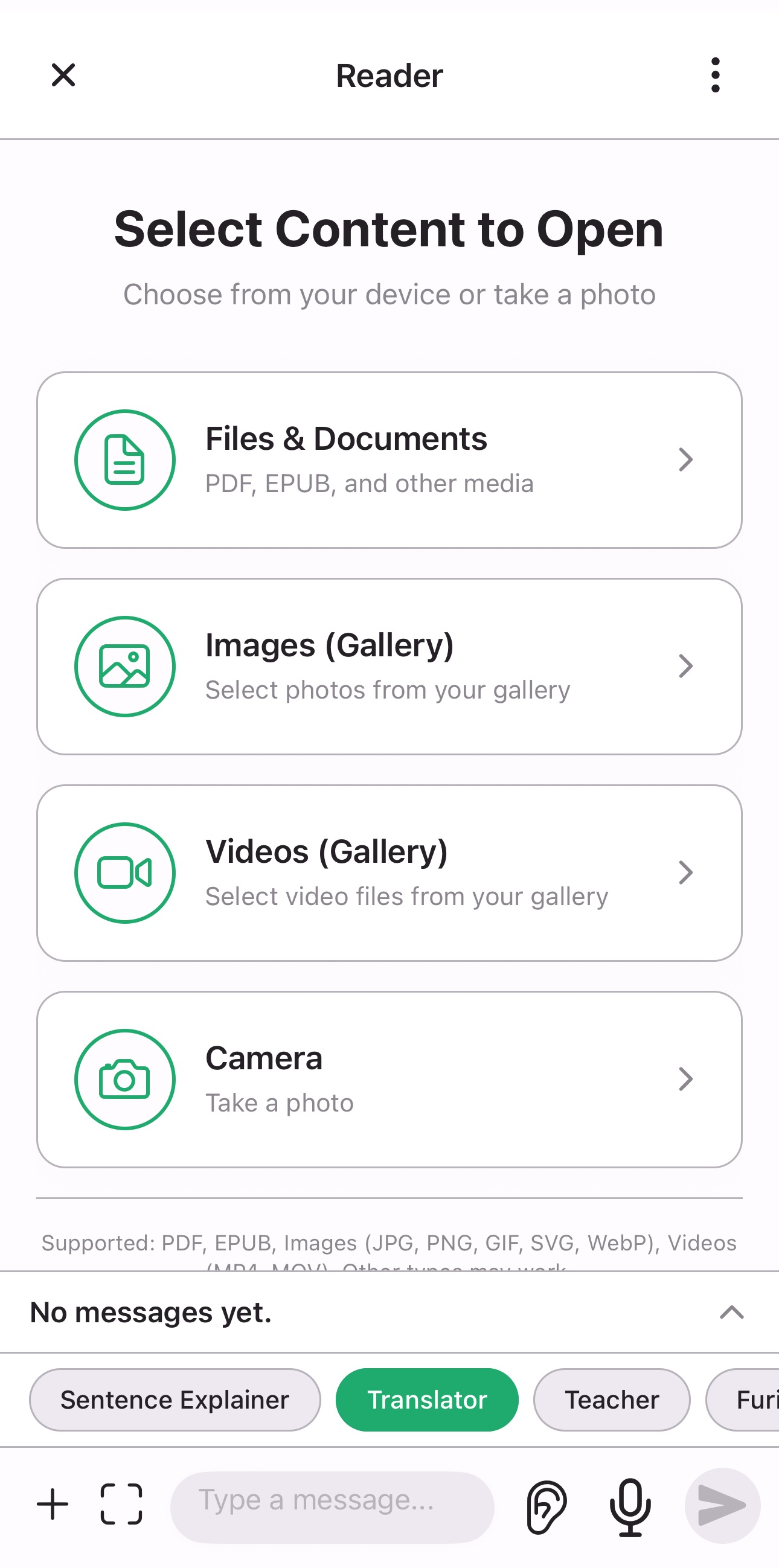Open Camera to take a photo
Viewport: 779px width, 1568px height.
(389, 1079)
